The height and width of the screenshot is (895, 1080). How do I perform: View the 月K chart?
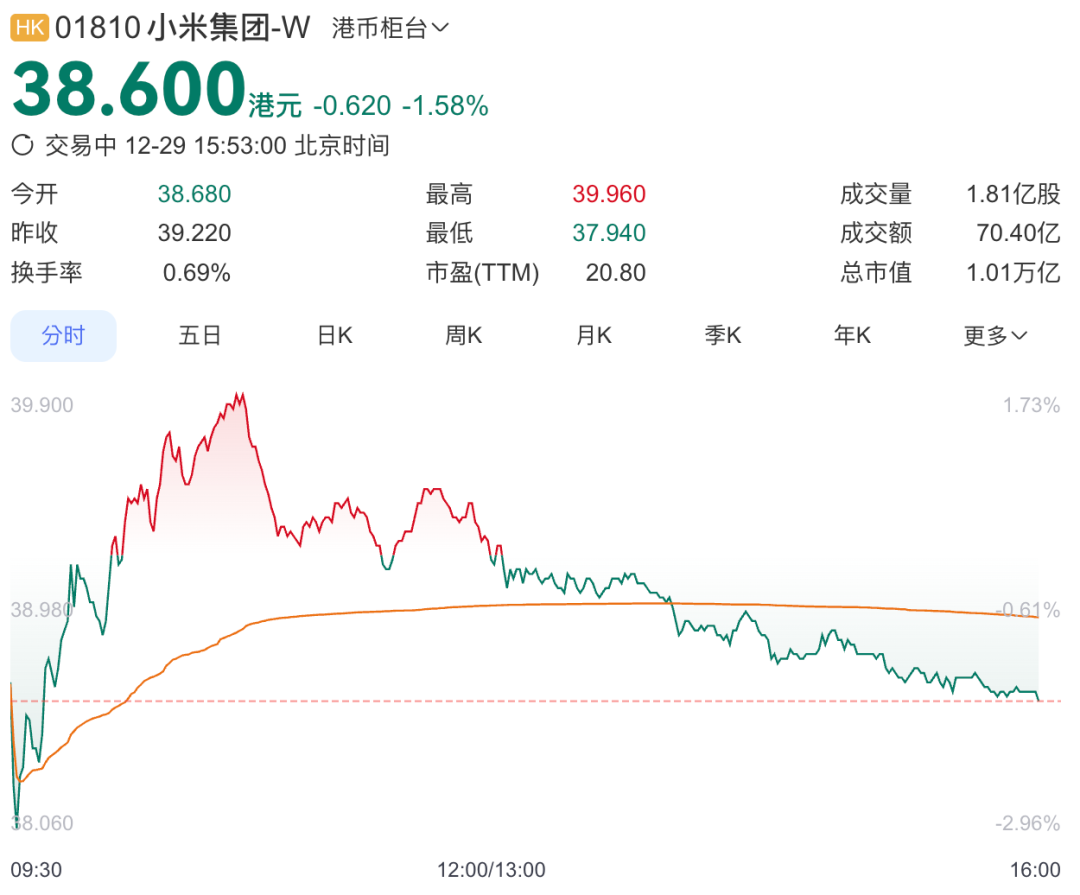[x=593, y=336]
